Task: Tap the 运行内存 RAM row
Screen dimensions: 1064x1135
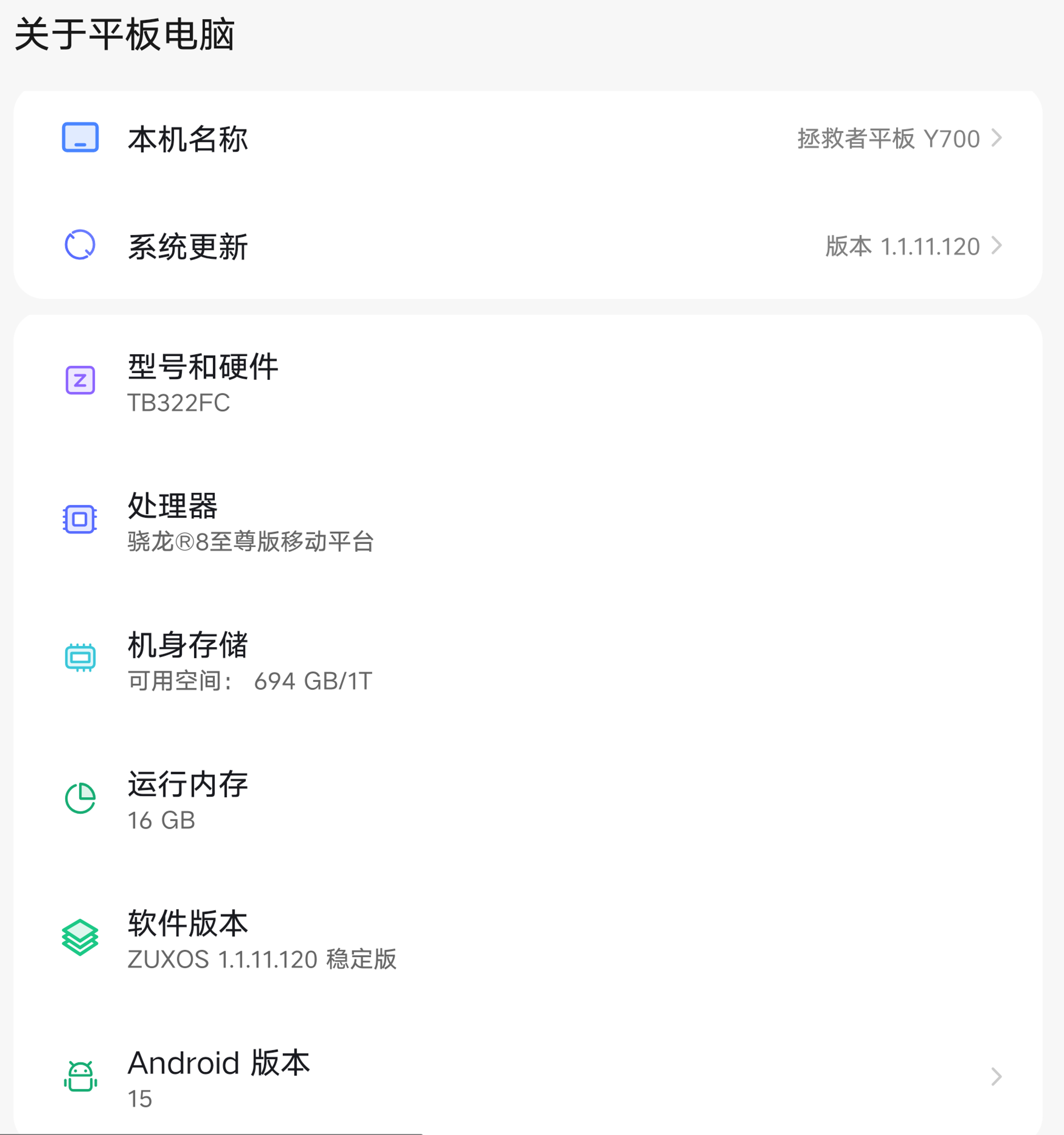Action: click(x=528, y=799)
